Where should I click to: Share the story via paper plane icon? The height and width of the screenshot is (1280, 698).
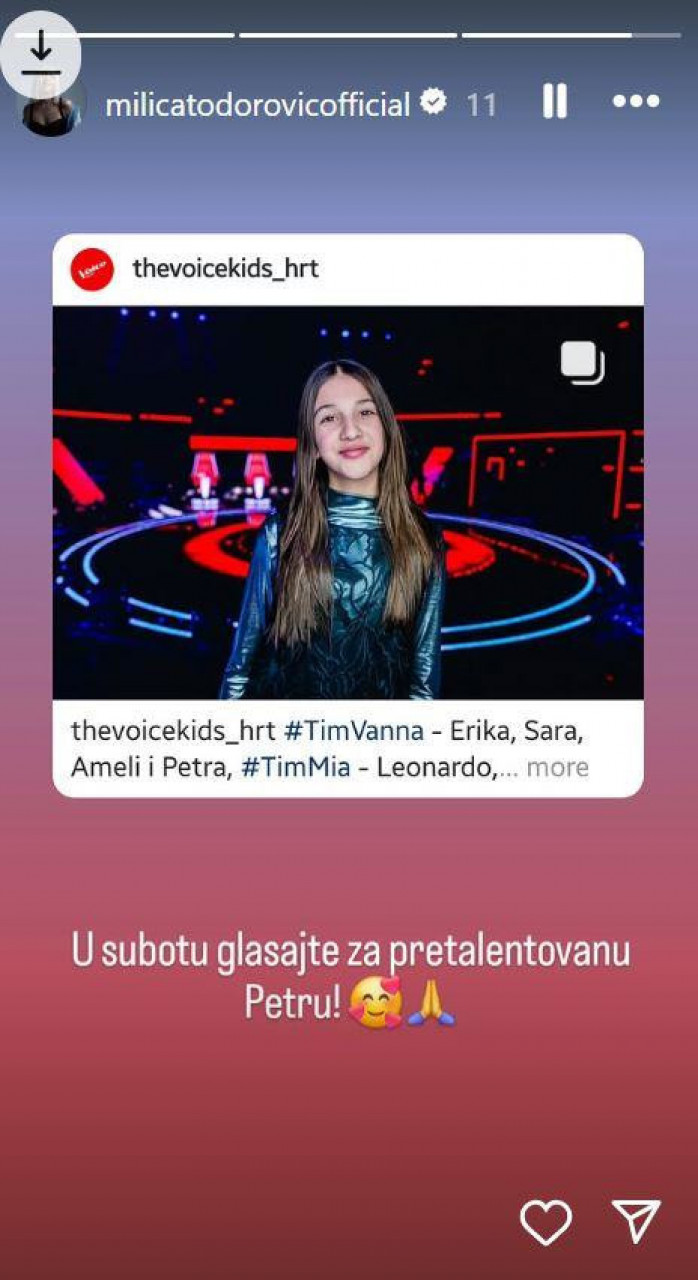tap(636, 1221)
